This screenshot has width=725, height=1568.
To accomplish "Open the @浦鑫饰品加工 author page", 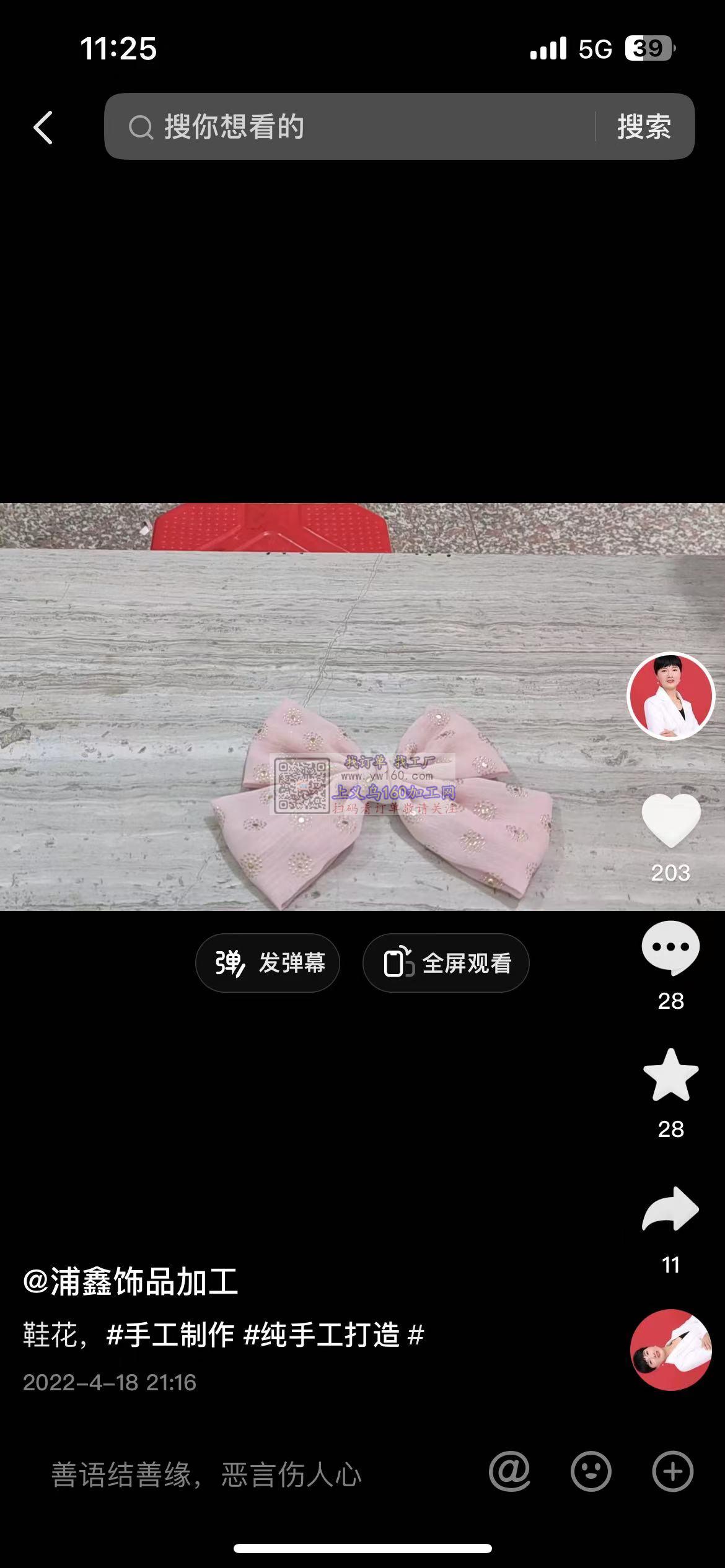I will coord(131,1281).
